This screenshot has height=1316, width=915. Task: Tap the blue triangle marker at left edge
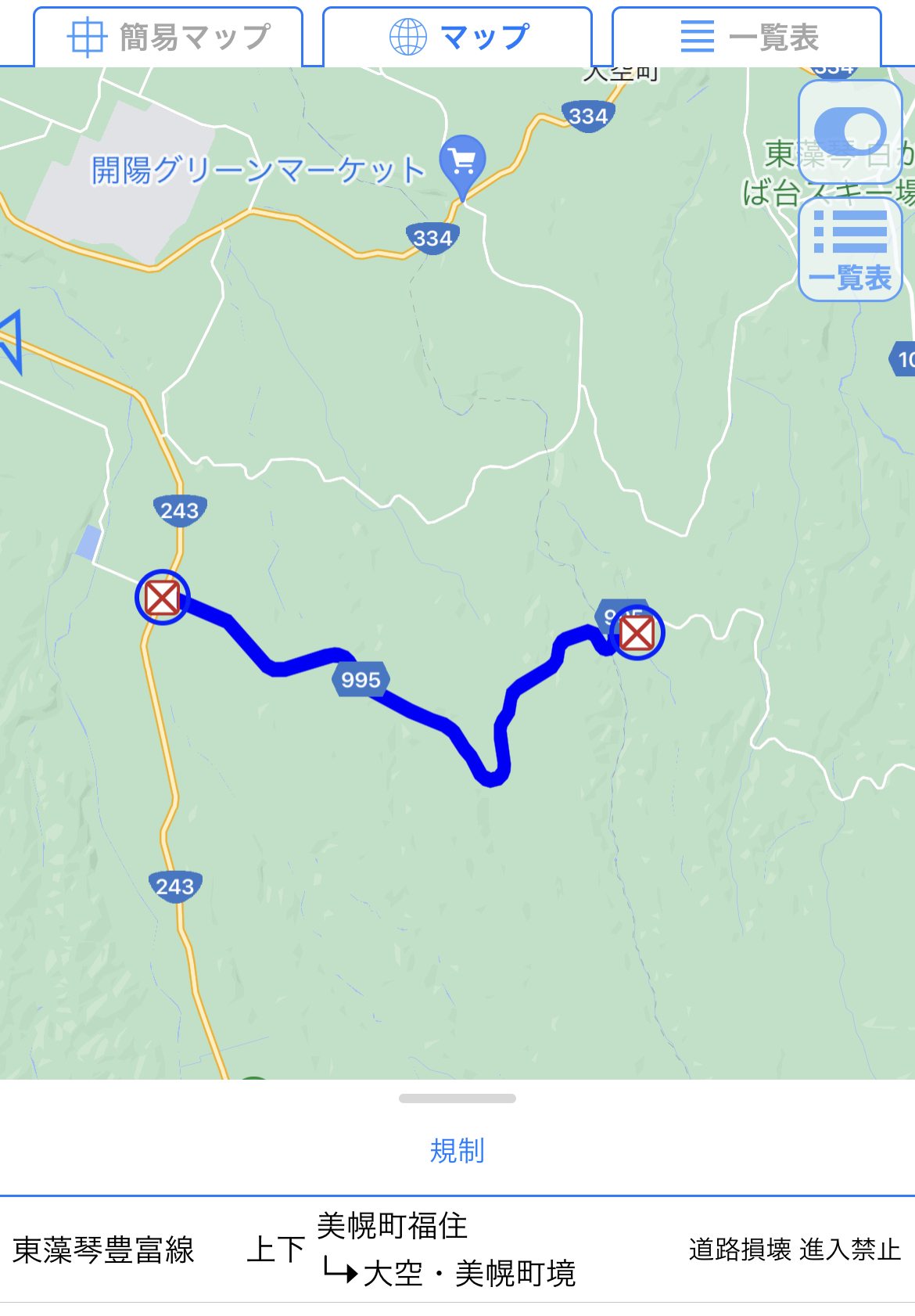9,341
